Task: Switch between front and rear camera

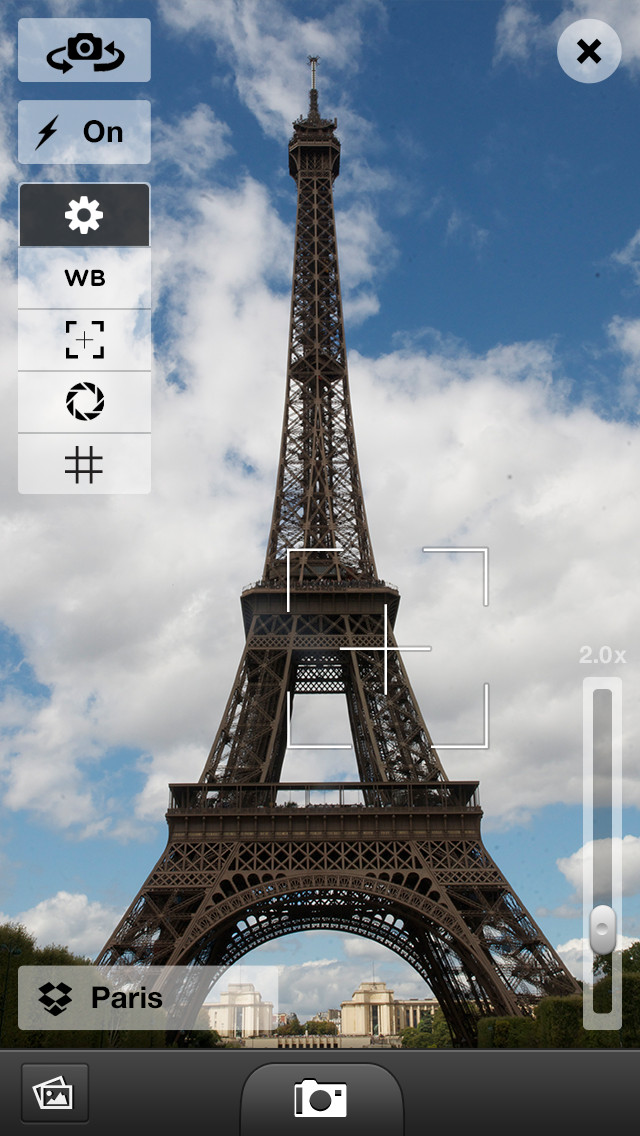Action: (84, 50)
